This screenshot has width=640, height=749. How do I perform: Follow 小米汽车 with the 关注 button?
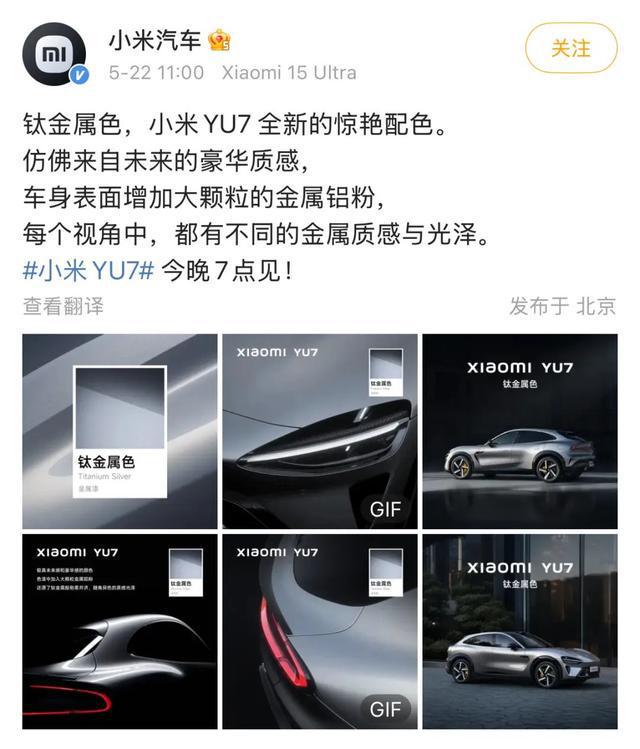pyautogui.click(x=571, y=48)
